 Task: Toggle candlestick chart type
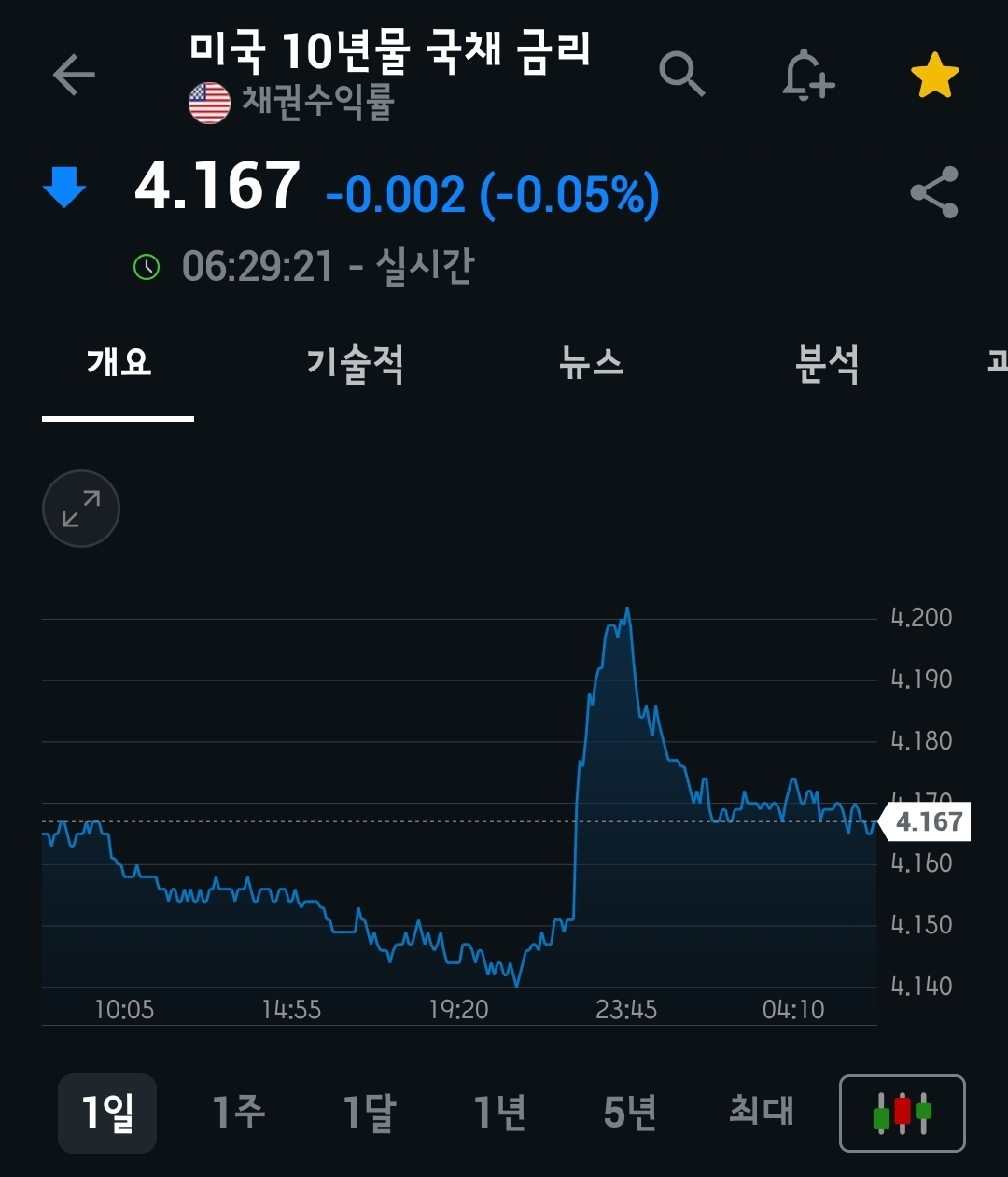pyautogui.click(x=902, y=1114)
